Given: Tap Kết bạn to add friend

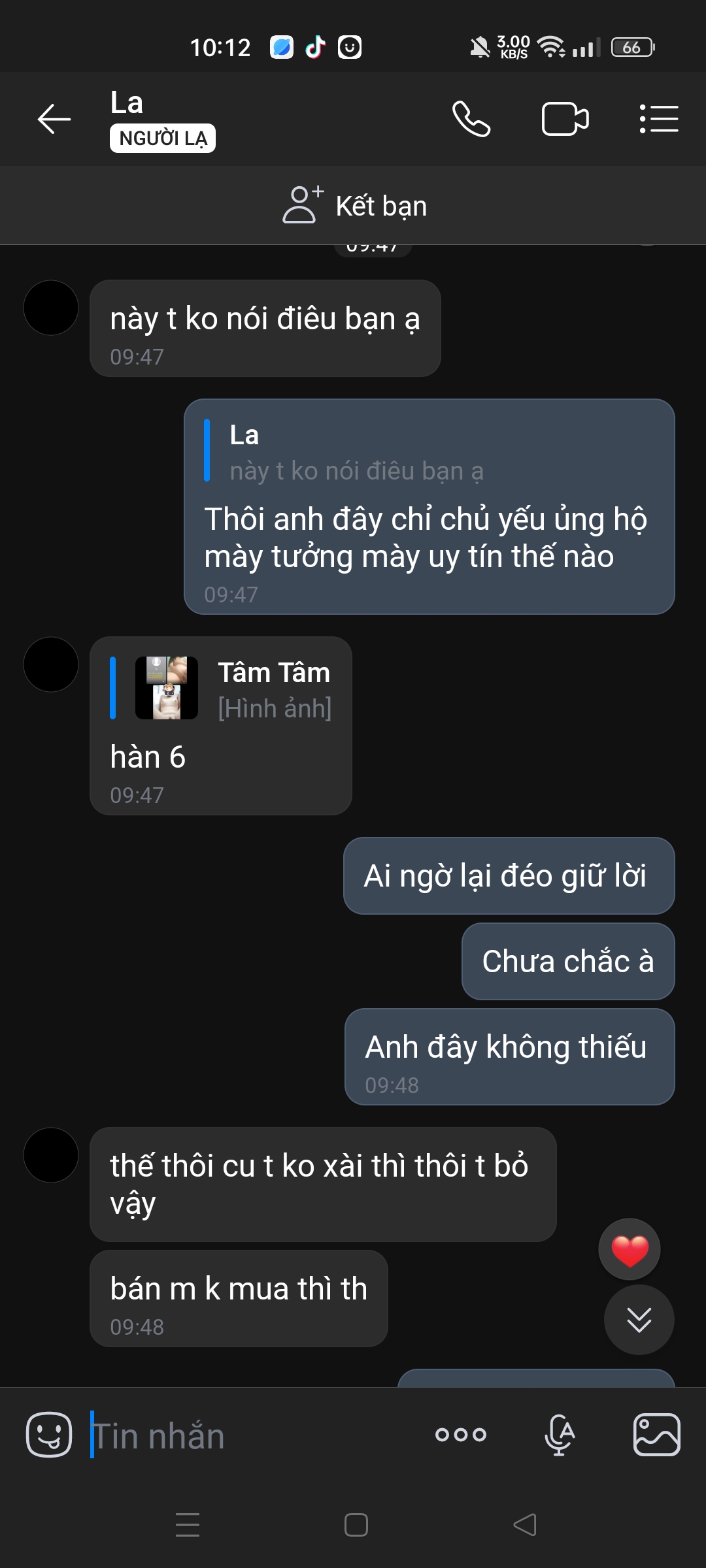Looking at the screenshot, I should pos(354,206).
